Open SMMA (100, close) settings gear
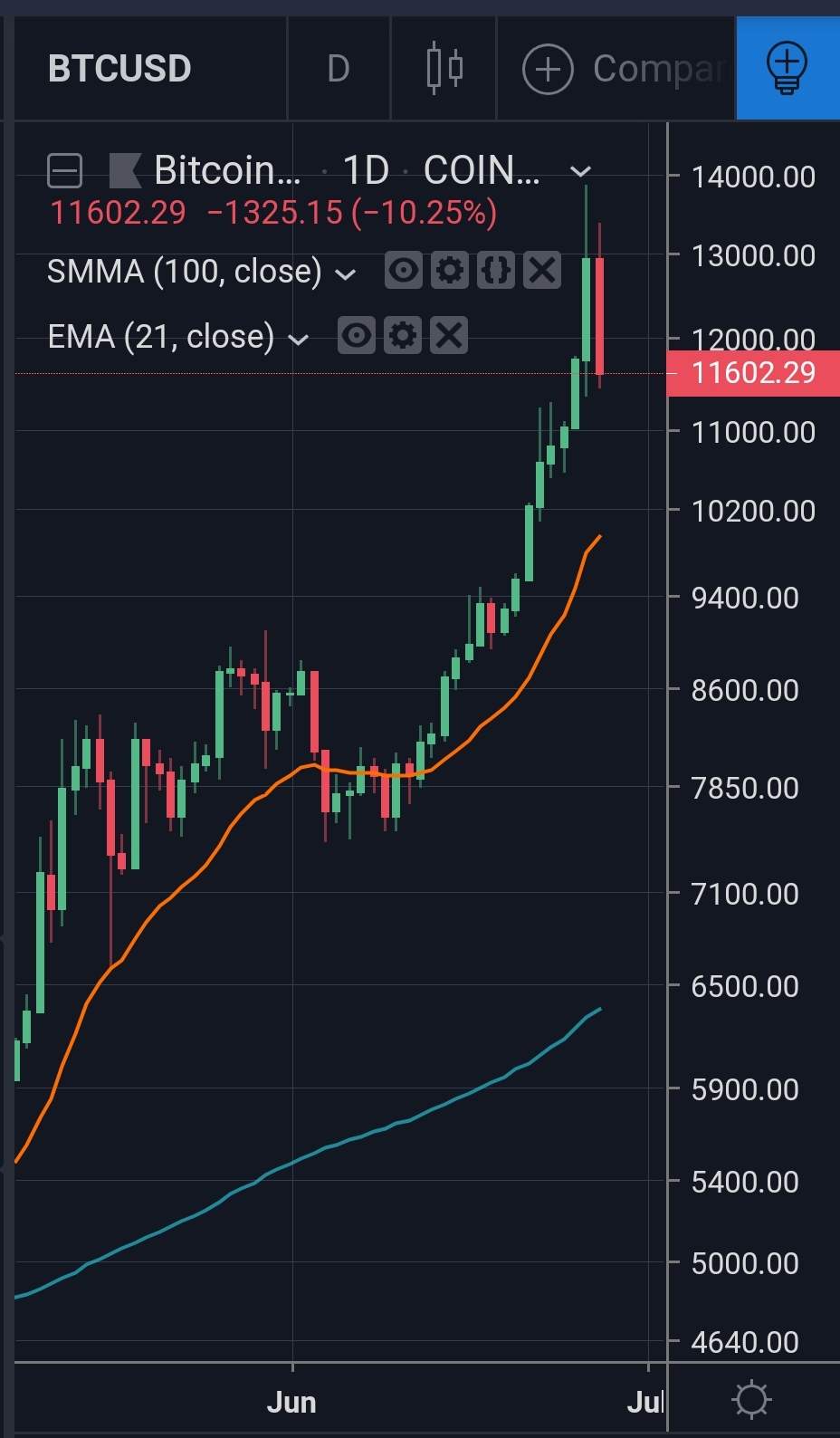 pyautogui.click(x=449, y=270)
